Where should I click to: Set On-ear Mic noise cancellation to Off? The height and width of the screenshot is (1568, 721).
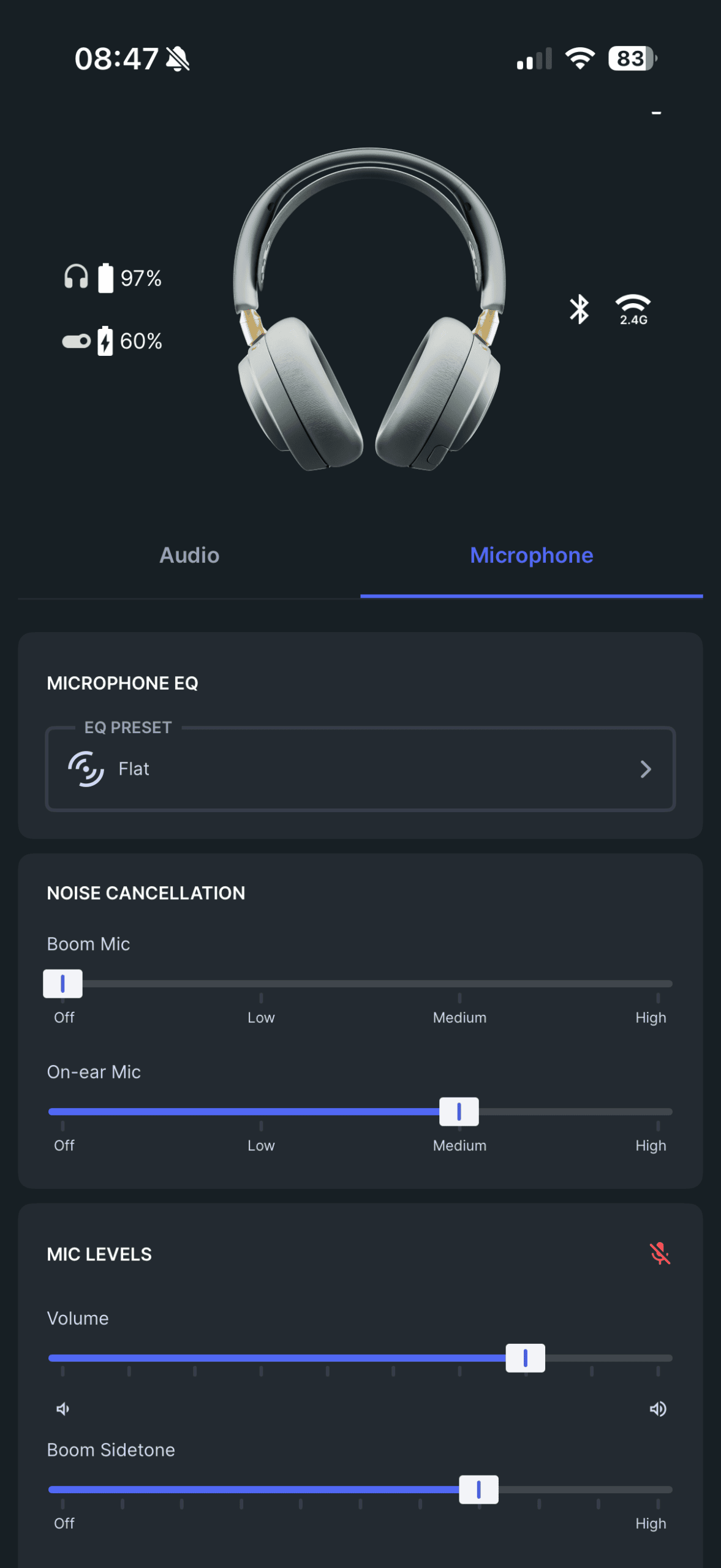pyautogui.click(x=62, y=1112)
